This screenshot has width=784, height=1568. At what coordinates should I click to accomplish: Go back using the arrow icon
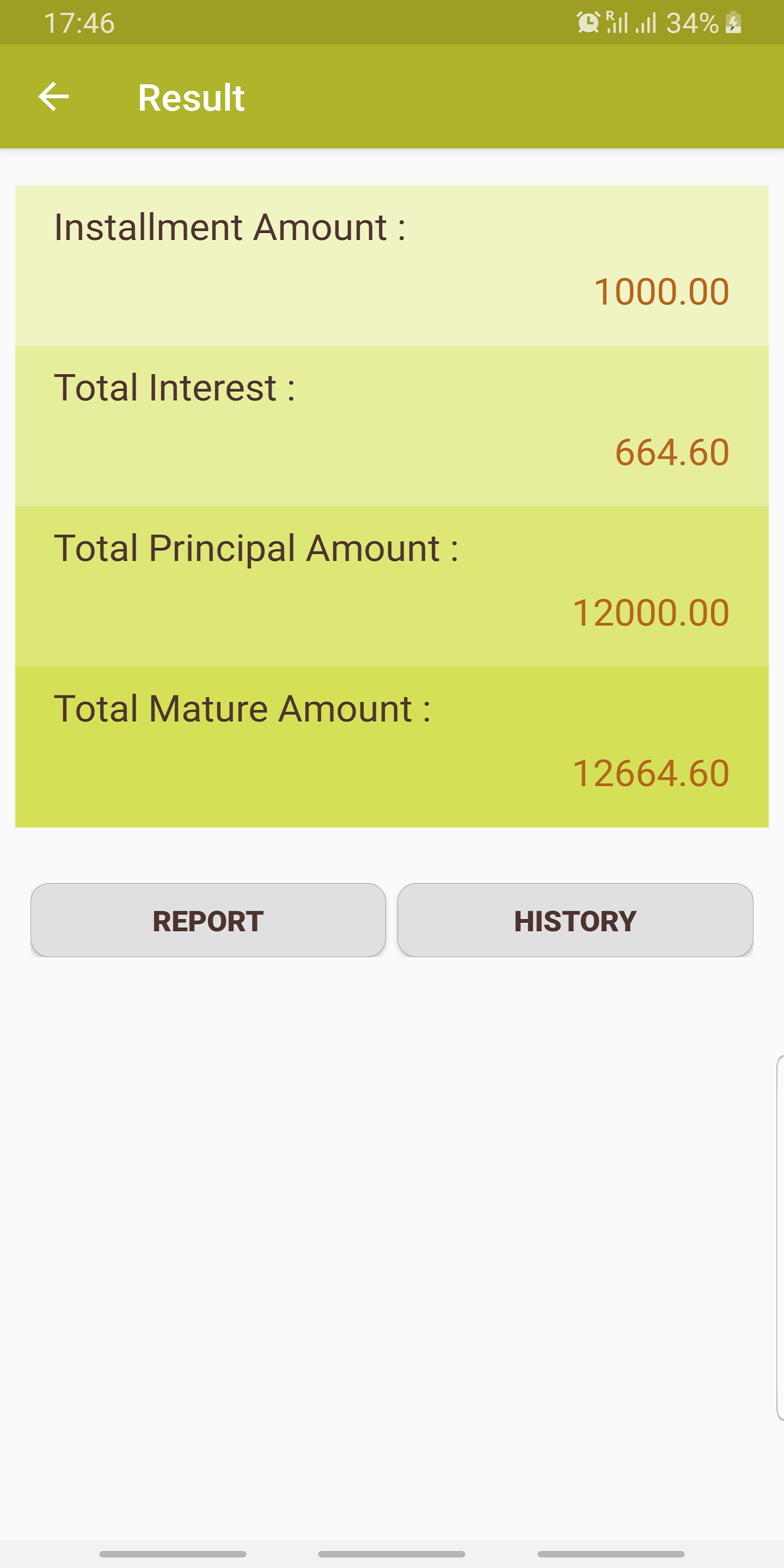point(53,97)
